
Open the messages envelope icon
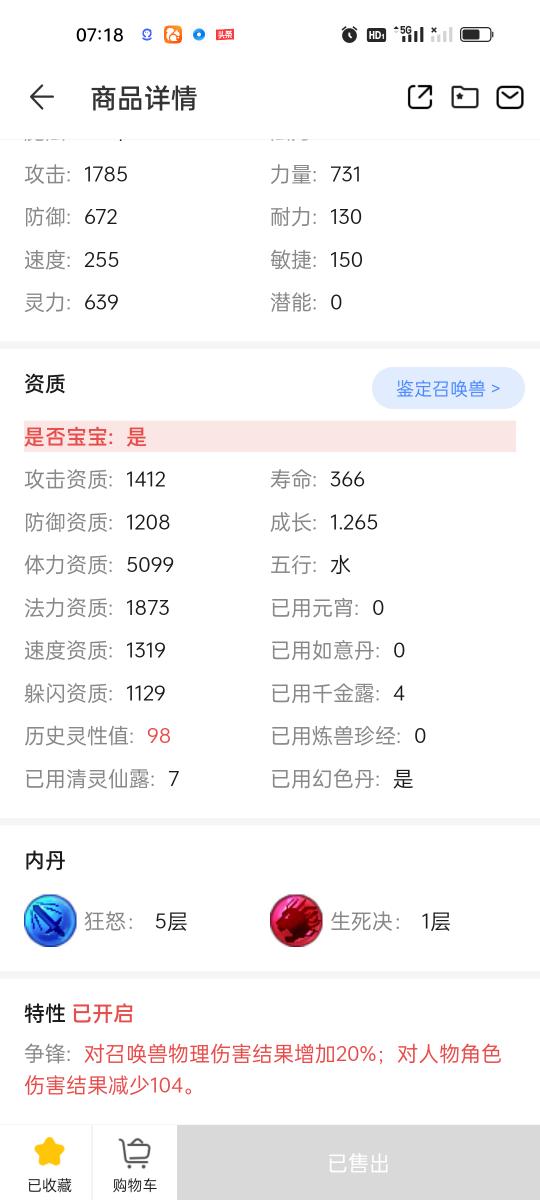click(x=510, y=97)
